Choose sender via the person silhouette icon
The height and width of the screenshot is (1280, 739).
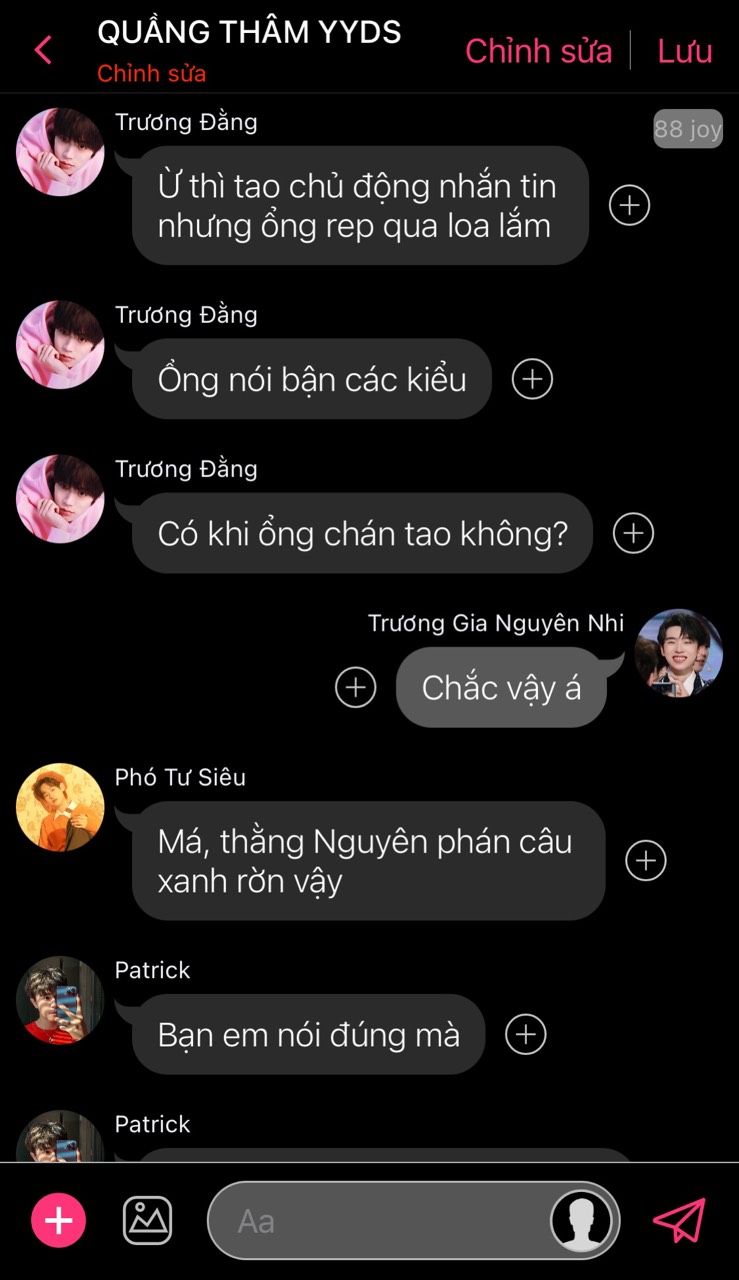point(582,1221)
